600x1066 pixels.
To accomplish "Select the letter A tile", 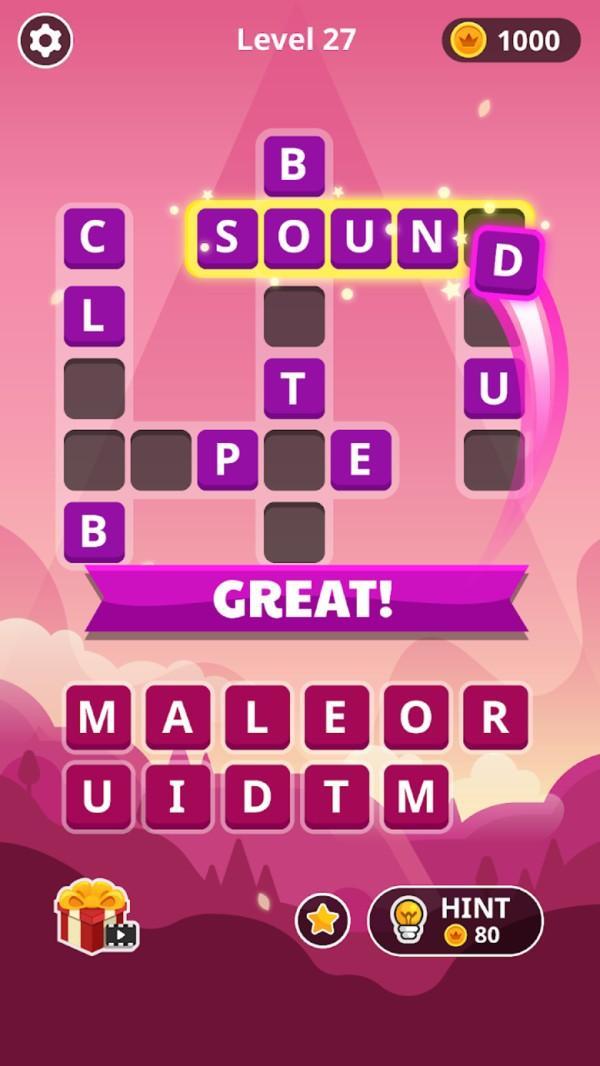I will pyautogui.click(x=177, y=718).
